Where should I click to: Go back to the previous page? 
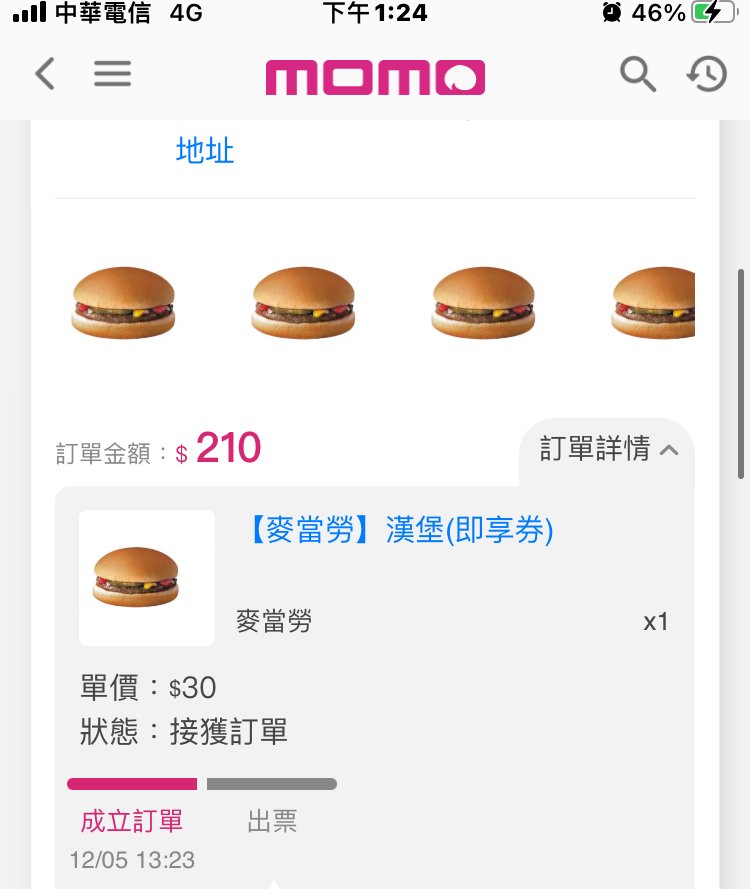[45, 74]
